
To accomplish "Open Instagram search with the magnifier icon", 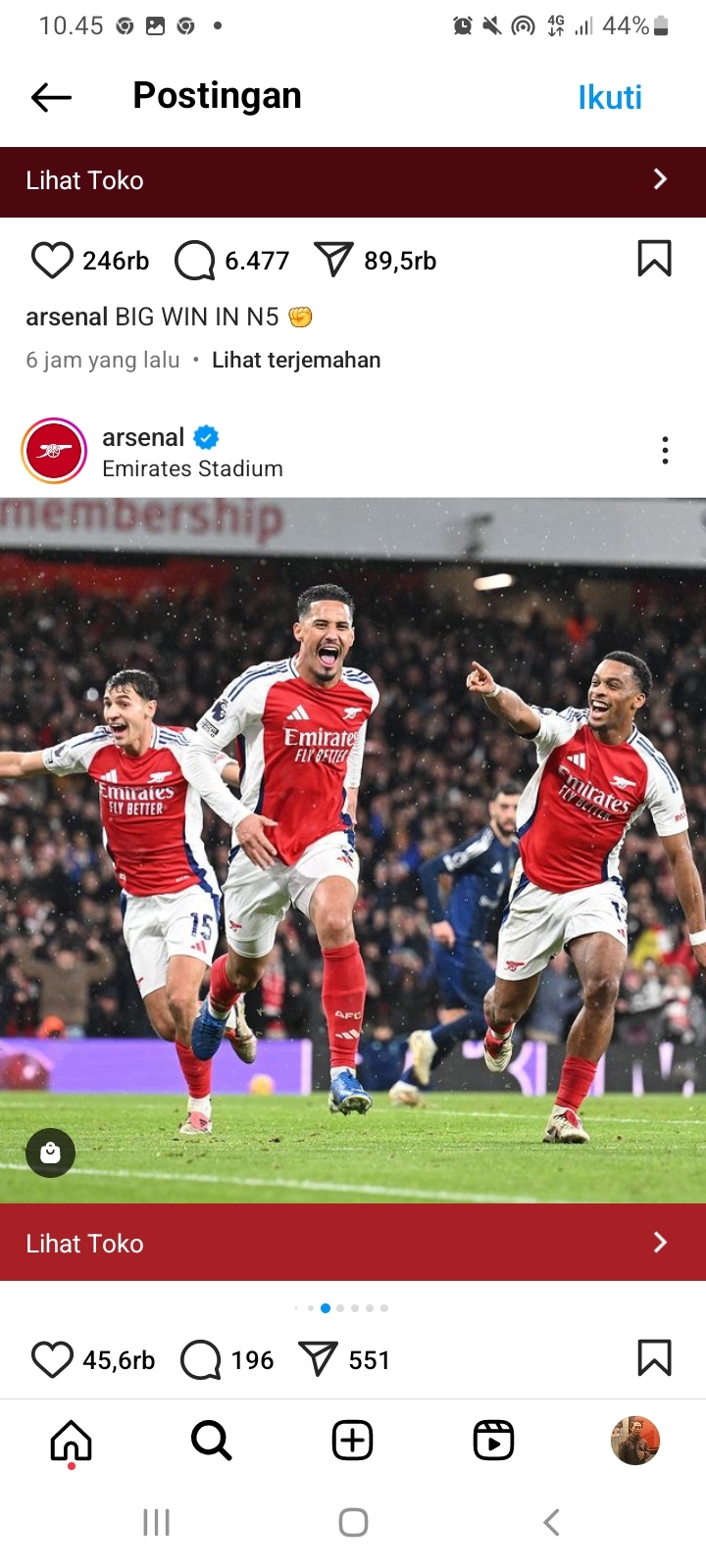I will coord(211,1440).
